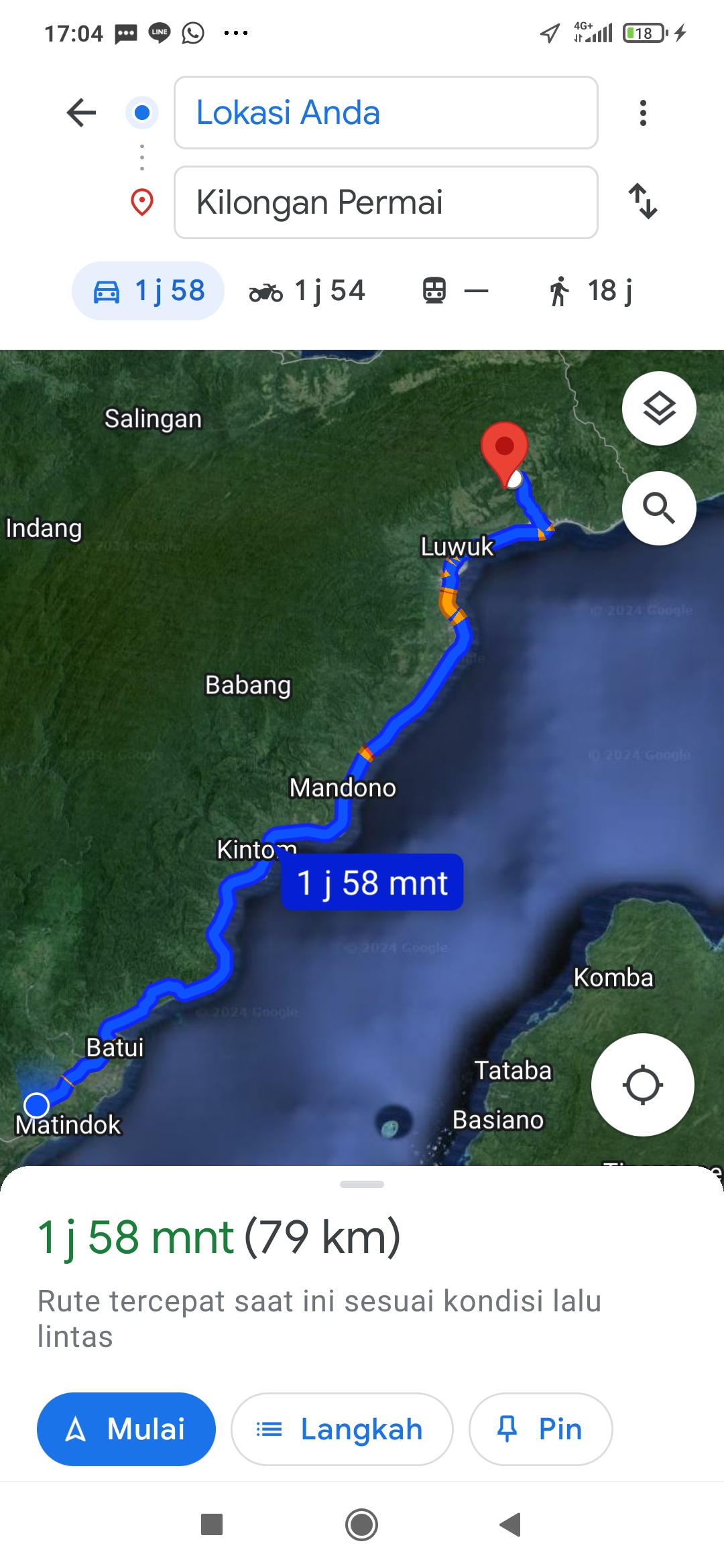This screenshot has height=1568, width=724.
Task: Switch to motorcycle travel mode
Action: 307,291
